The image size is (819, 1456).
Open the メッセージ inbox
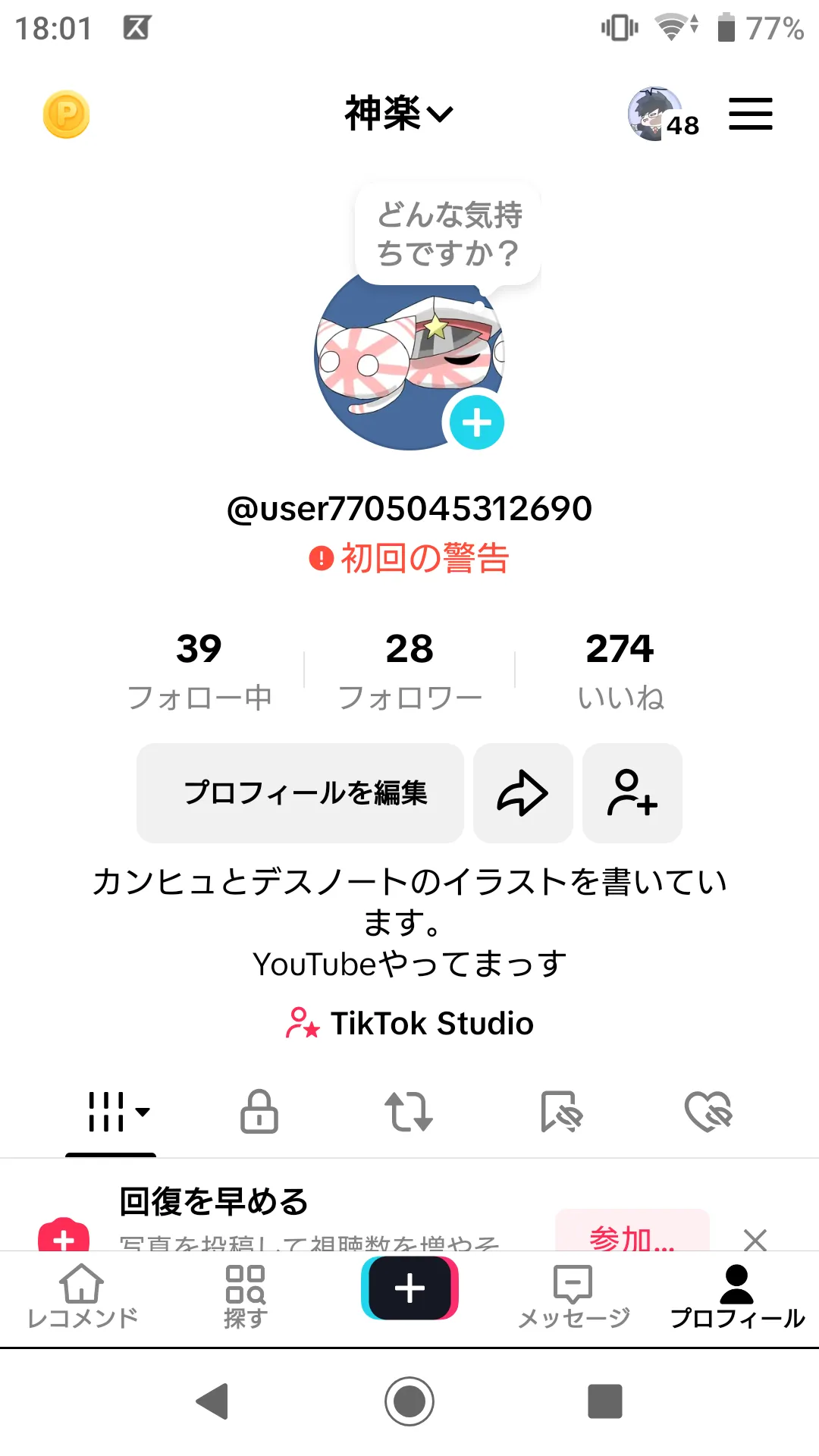573,1297
